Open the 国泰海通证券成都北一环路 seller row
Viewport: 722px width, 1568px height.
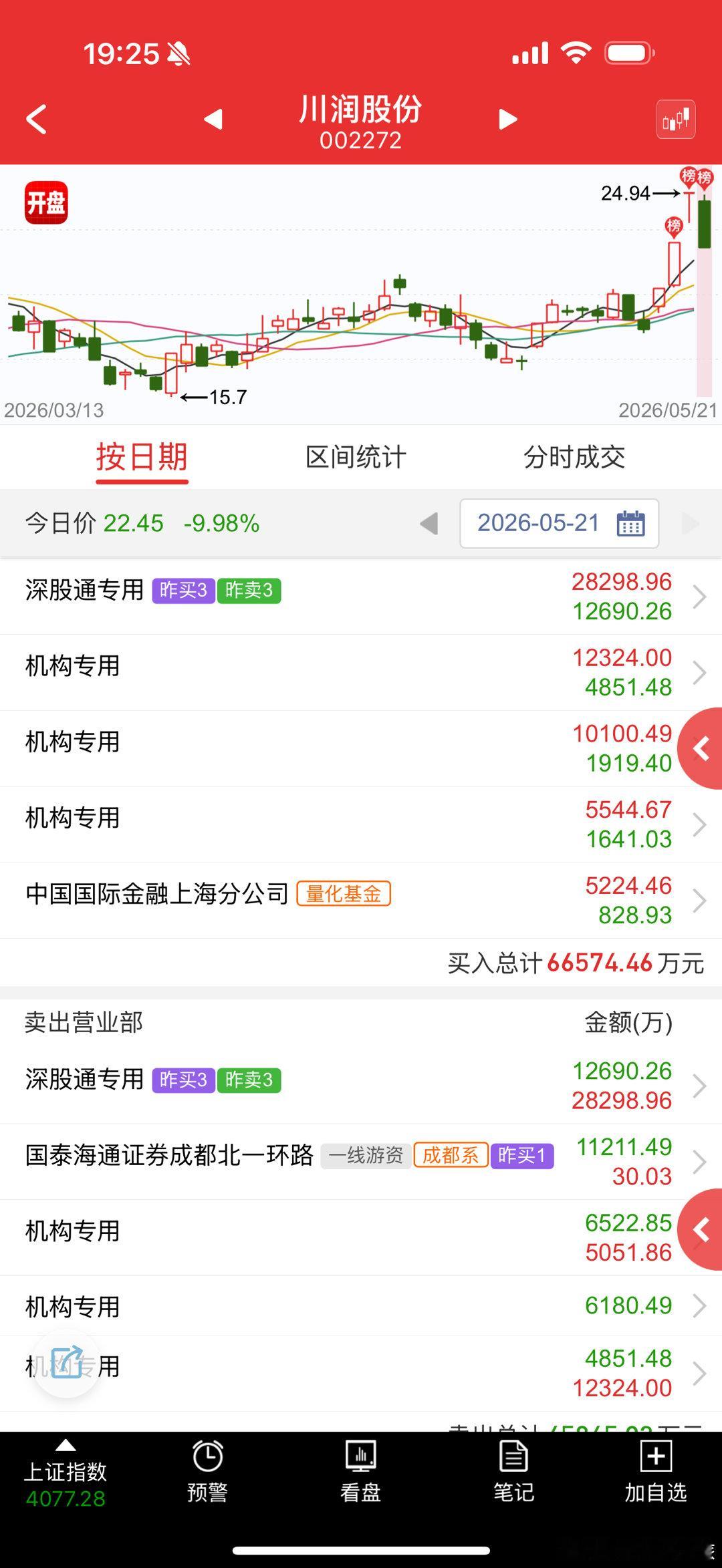tap(361, 1161)
